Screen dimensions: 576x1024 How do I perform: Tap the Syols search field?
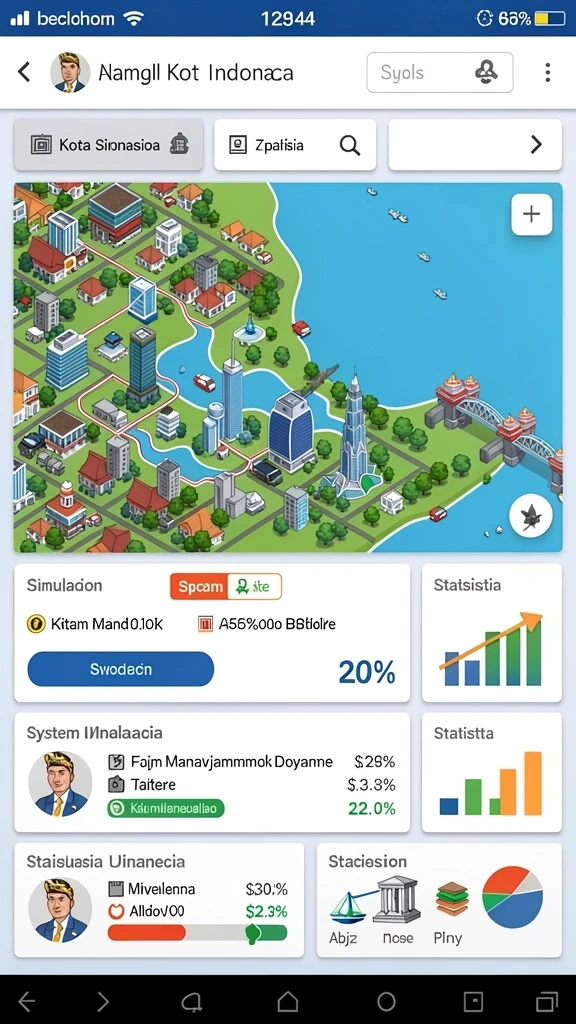(440, 72)
